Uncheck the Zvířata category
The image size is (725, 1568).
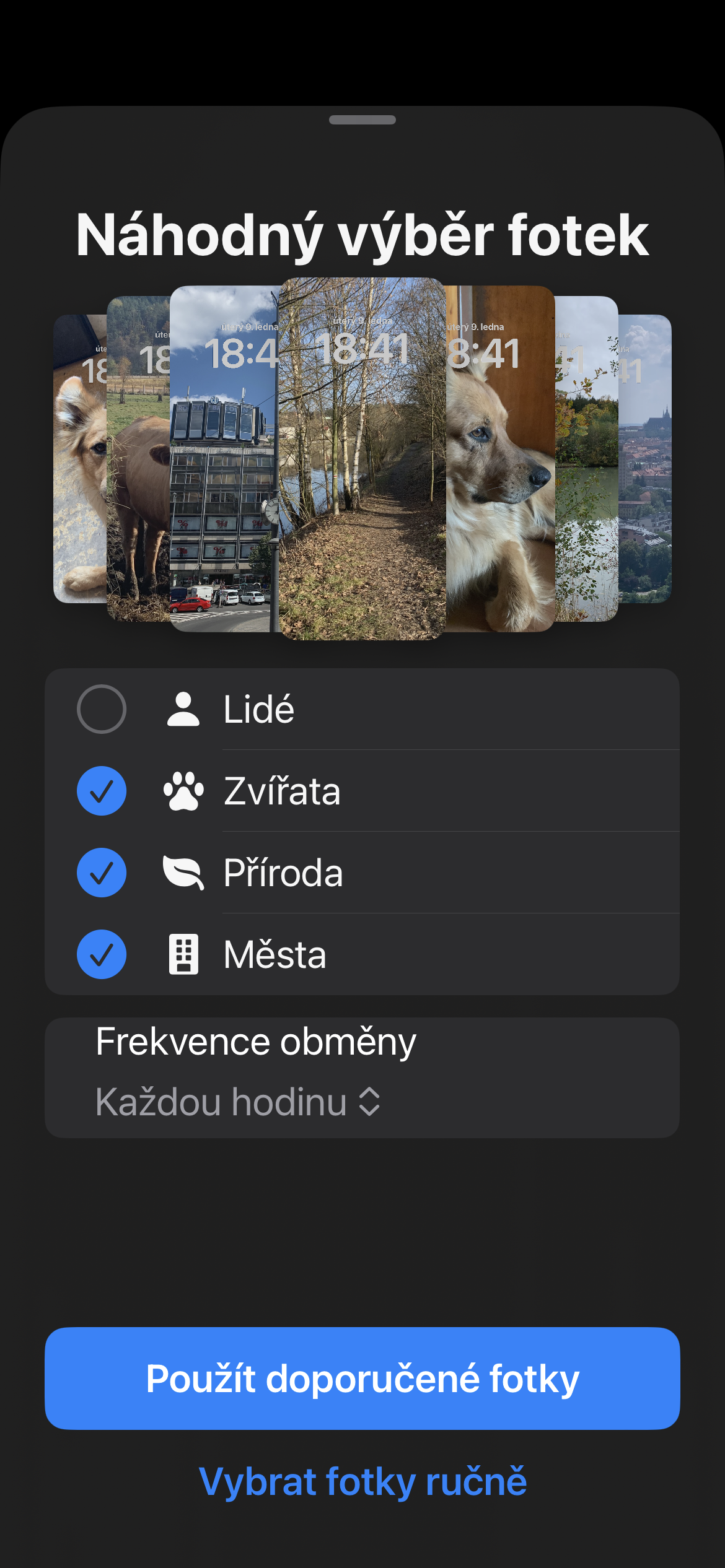point(102,791)
